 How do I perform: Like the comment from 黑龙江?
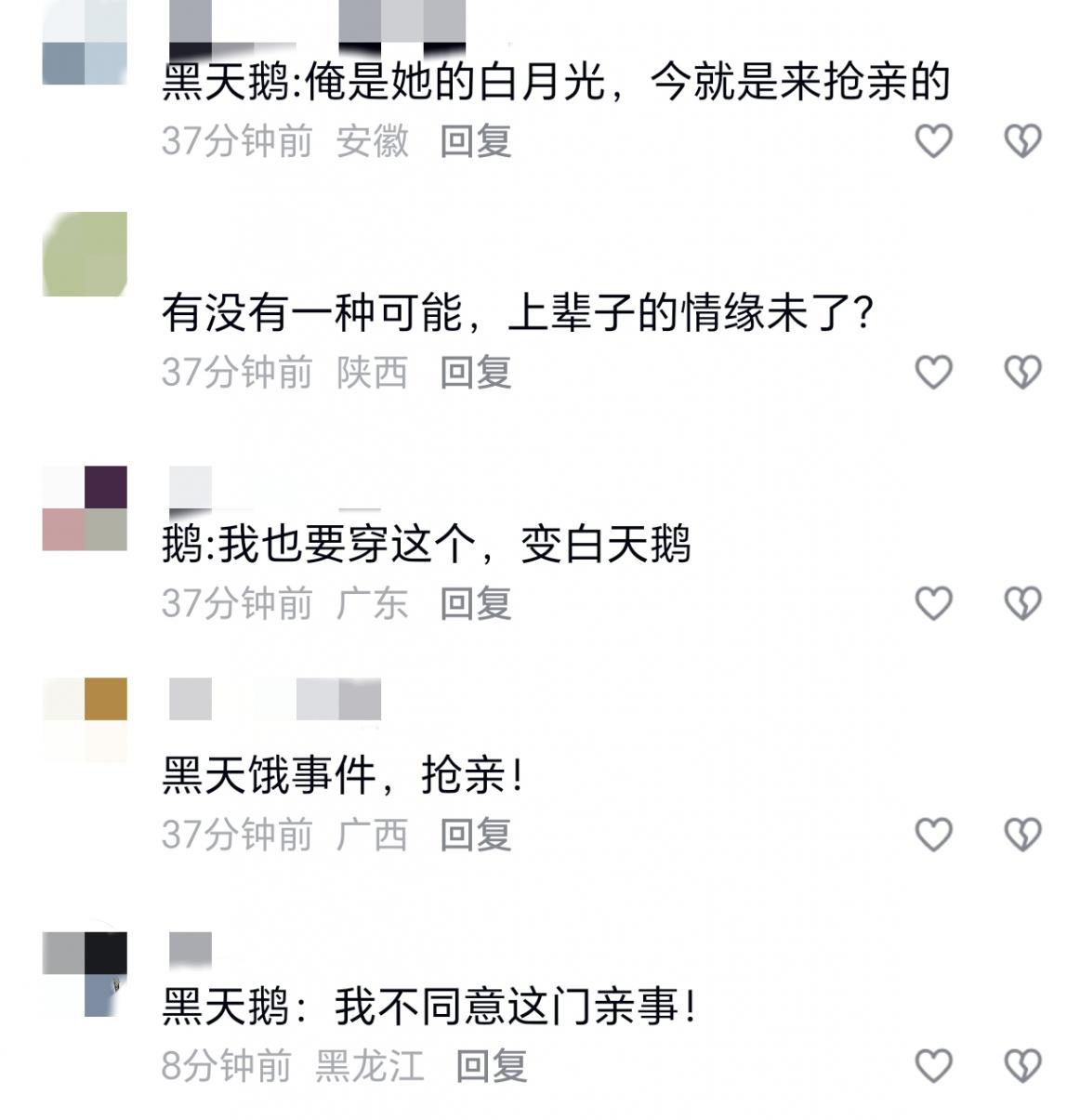point(933,1065)
